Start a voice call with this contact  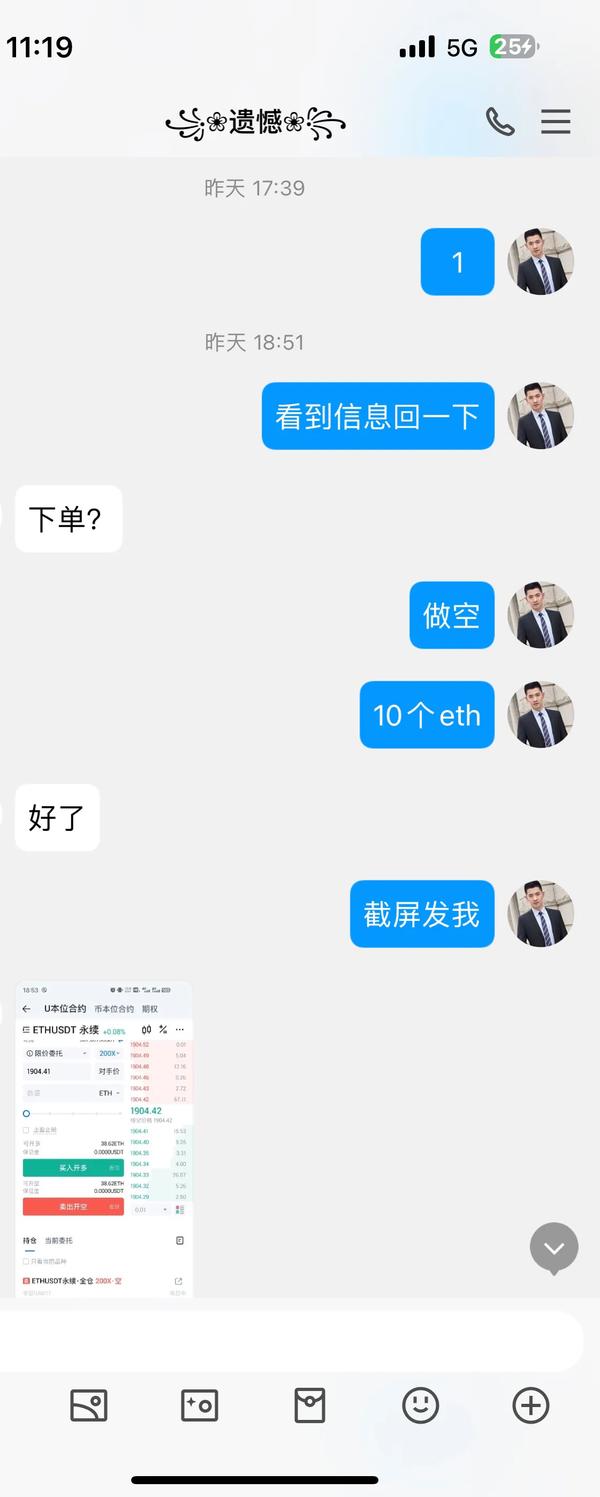(500, 122)
